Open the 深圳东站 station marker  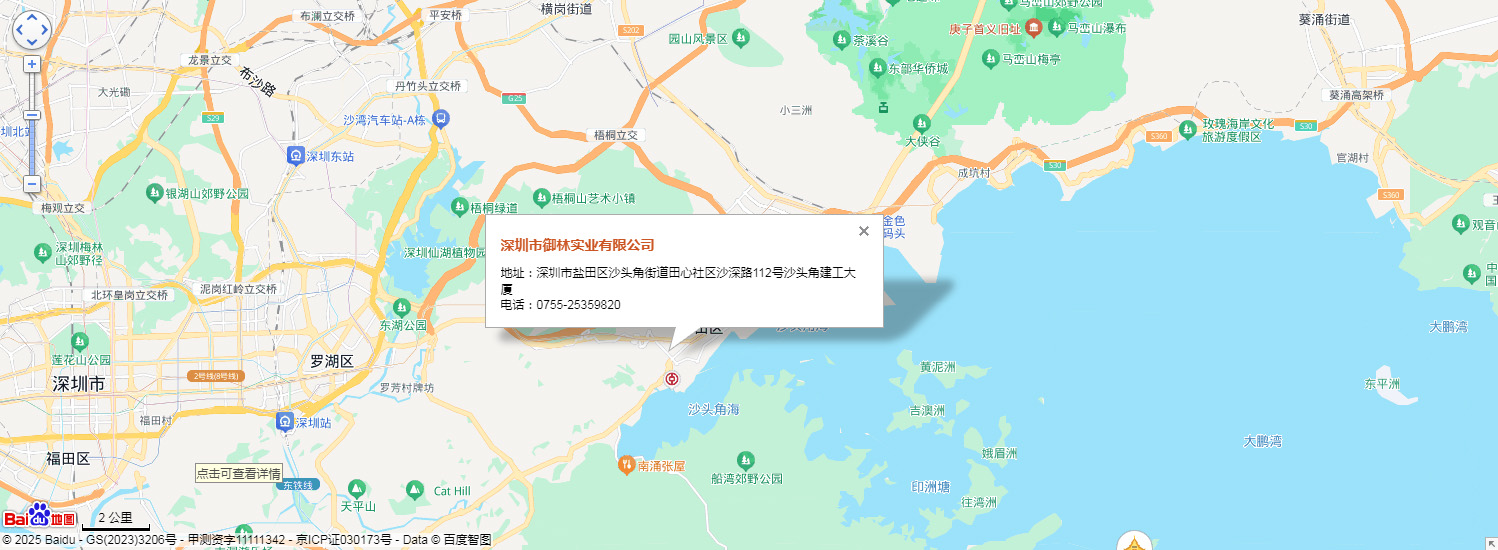click(296, 156)
